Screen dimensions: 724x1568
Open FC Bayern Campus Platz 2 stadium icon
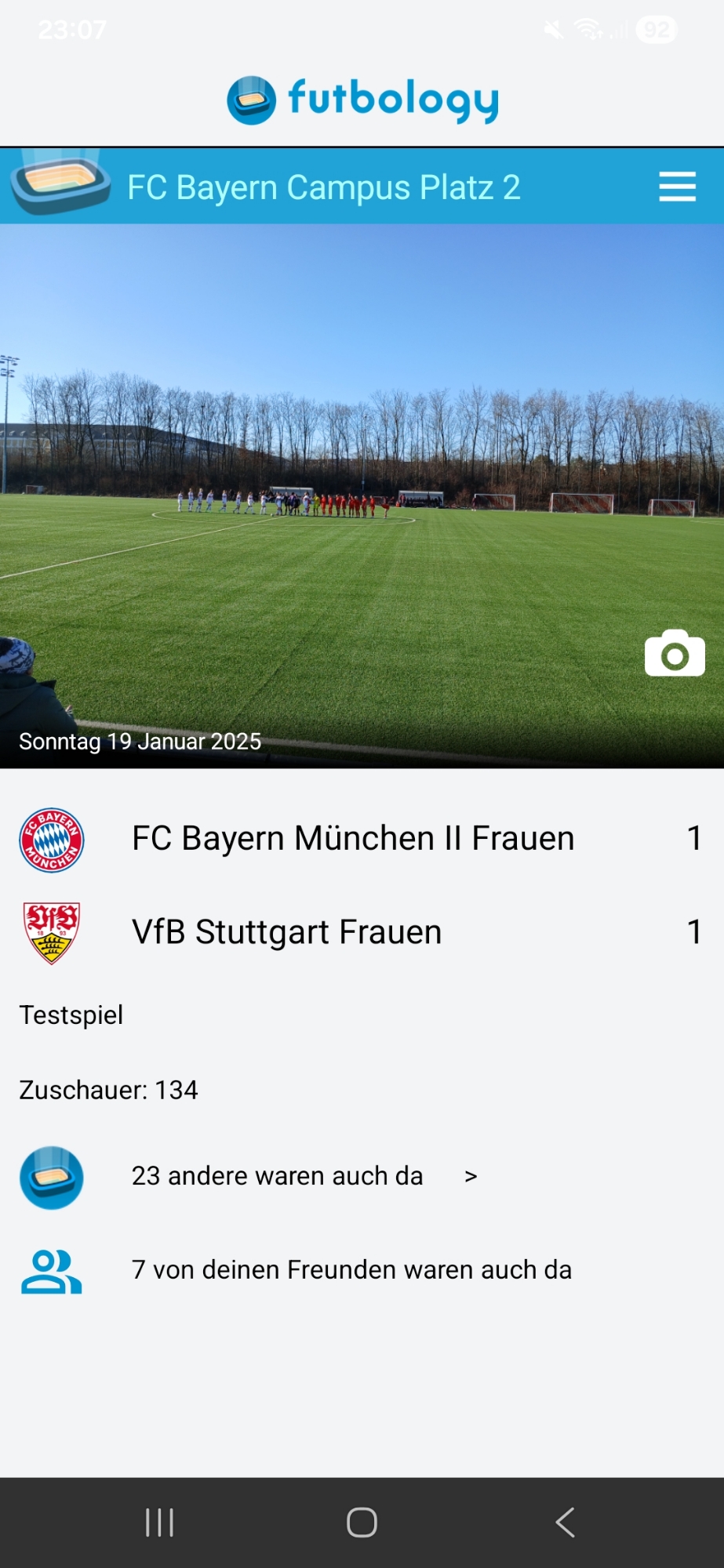pos(60,184)
